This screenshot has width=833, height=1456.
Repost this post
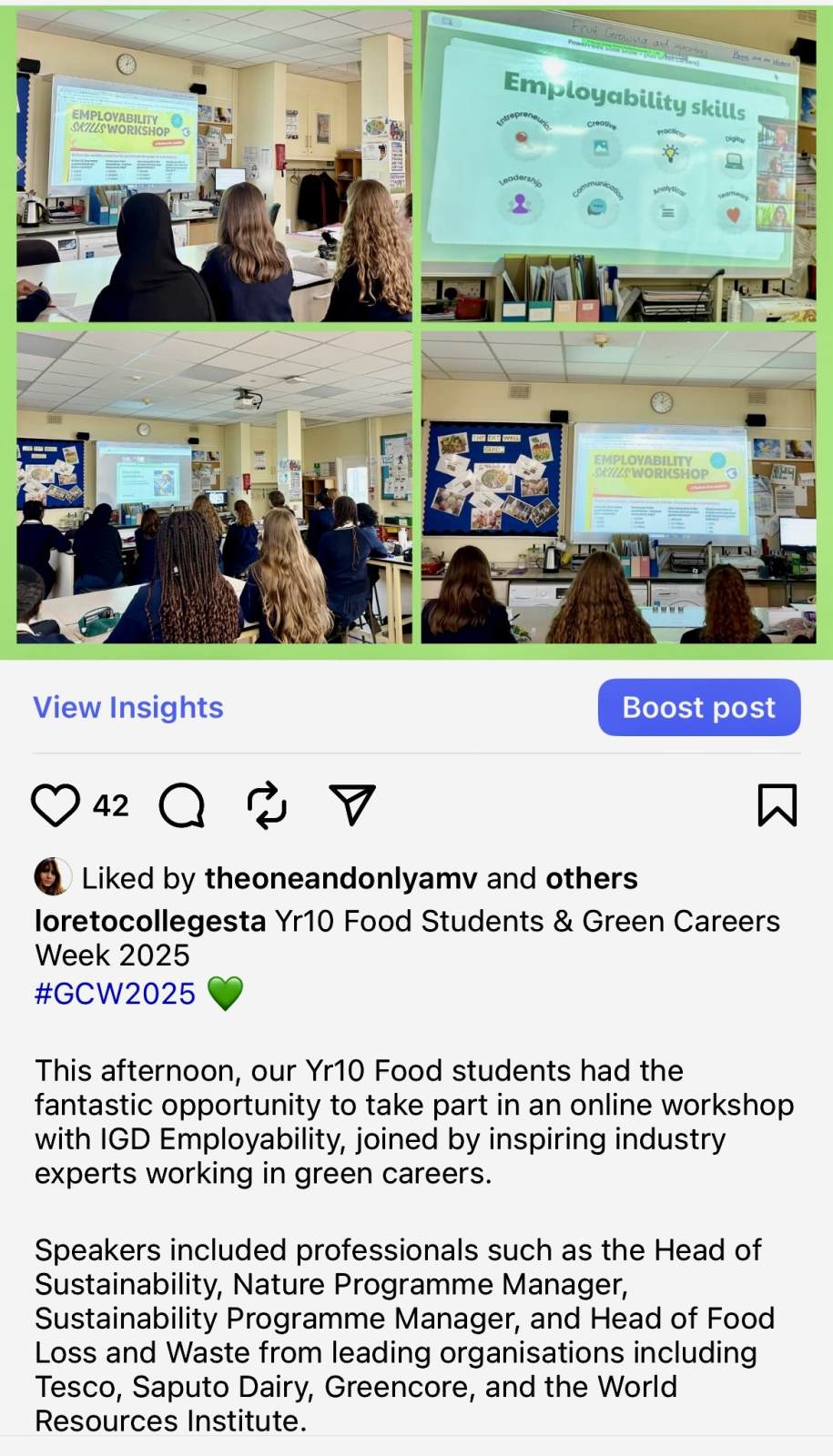point(267,805)
